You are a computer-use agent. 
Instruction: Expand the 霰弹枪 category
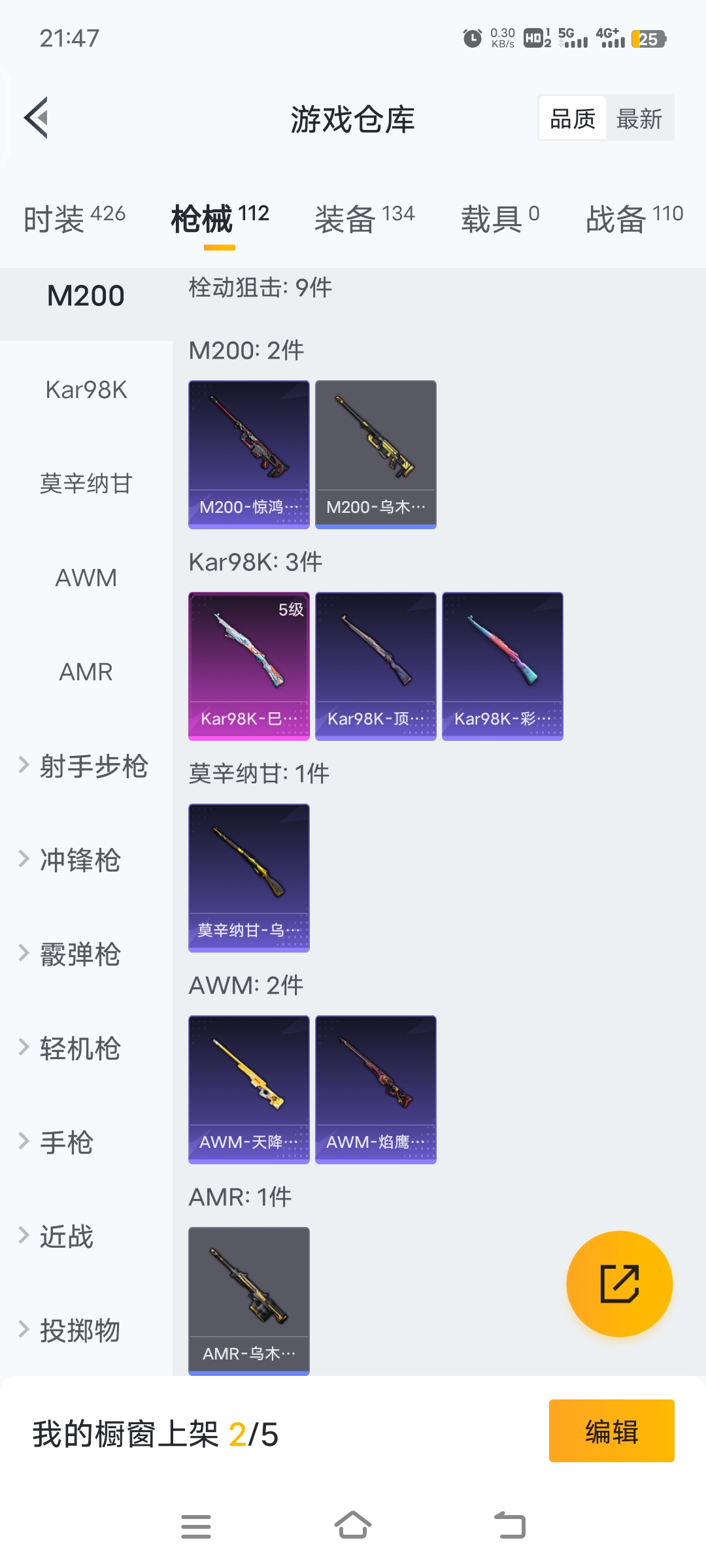pyautogui.click(x=79, y=955)
